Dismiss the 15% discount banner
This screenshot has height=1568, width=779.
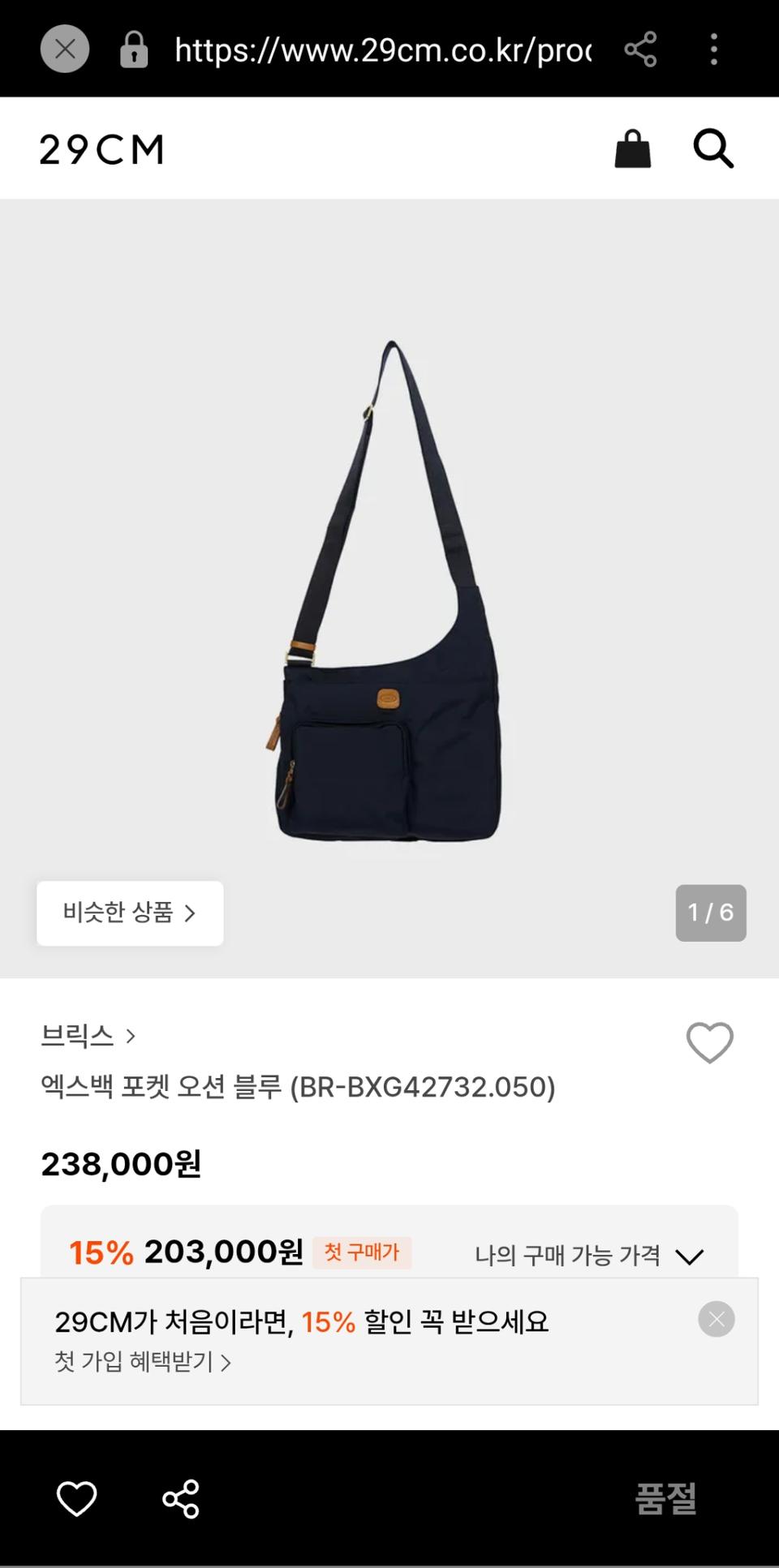tap(716, 1319)
